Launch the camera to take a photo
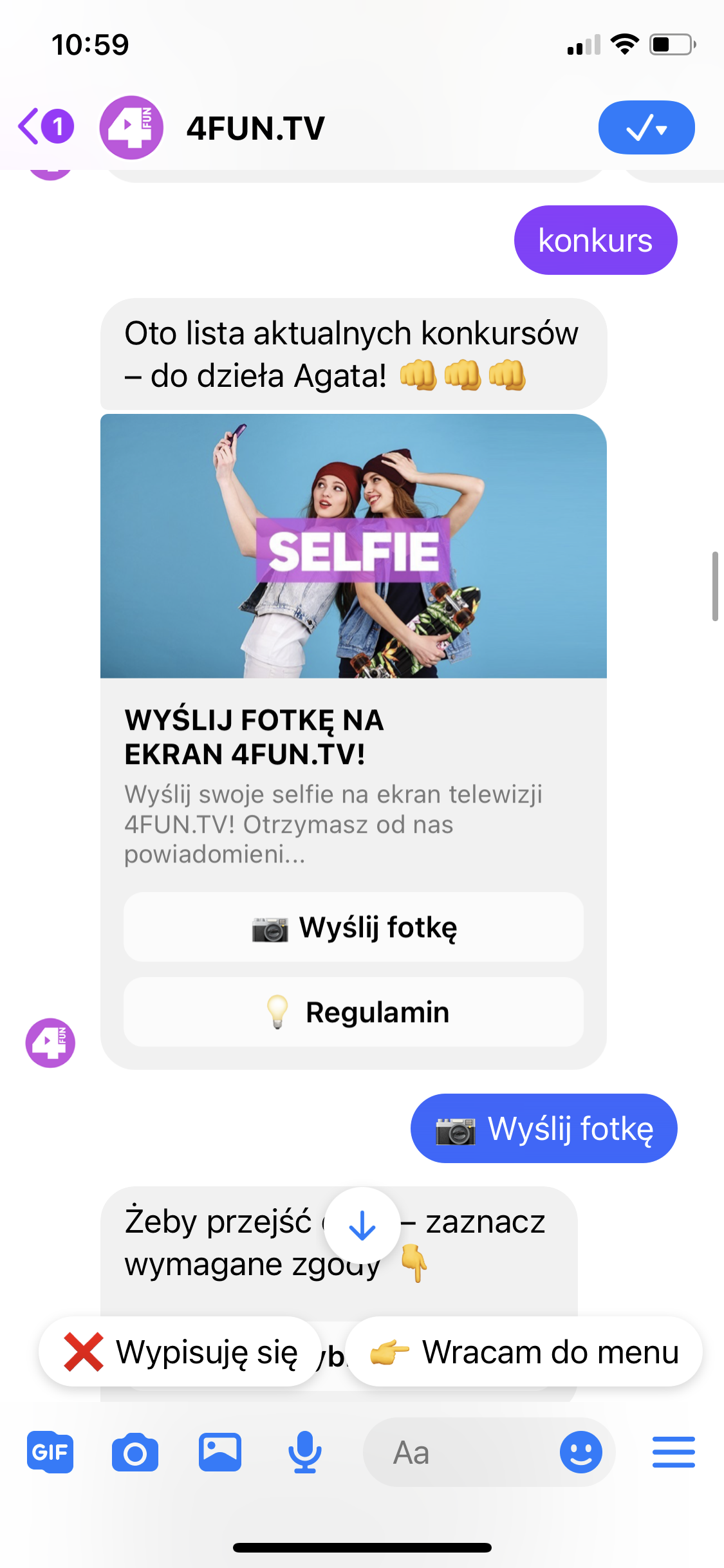This screenshot has width=724, height=1568. (135, 1453)
